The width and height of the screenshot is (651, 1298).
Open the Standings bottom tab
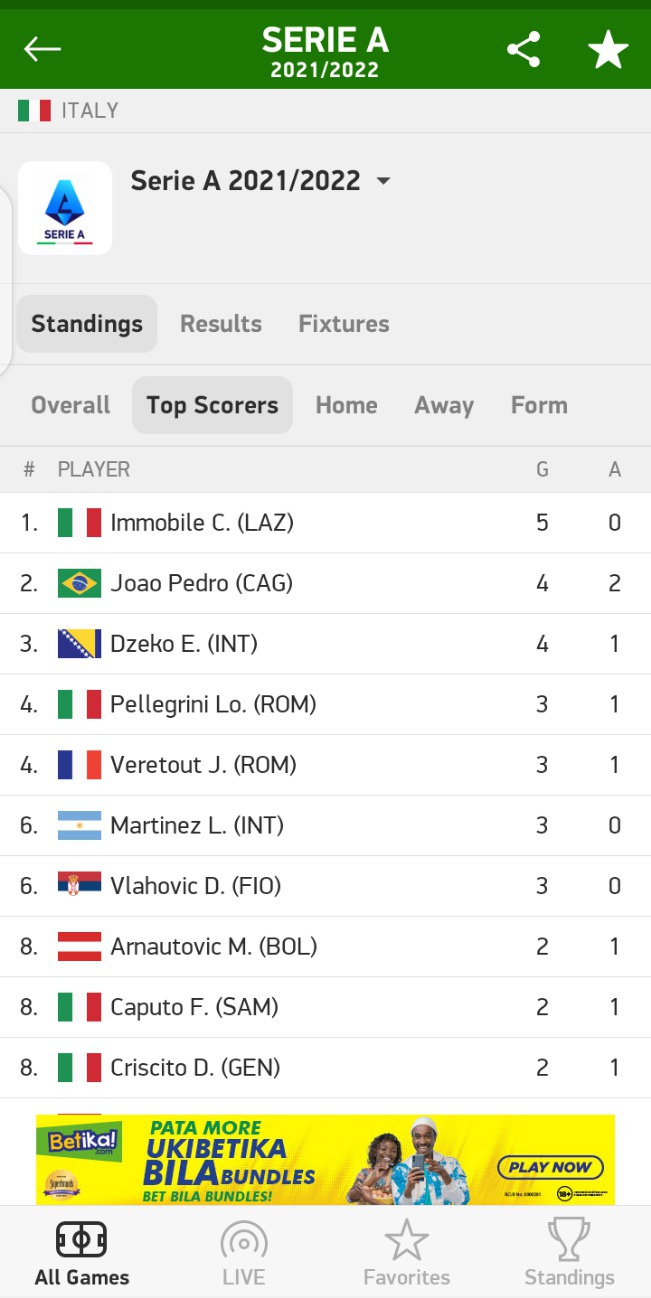pos(569,1253)
